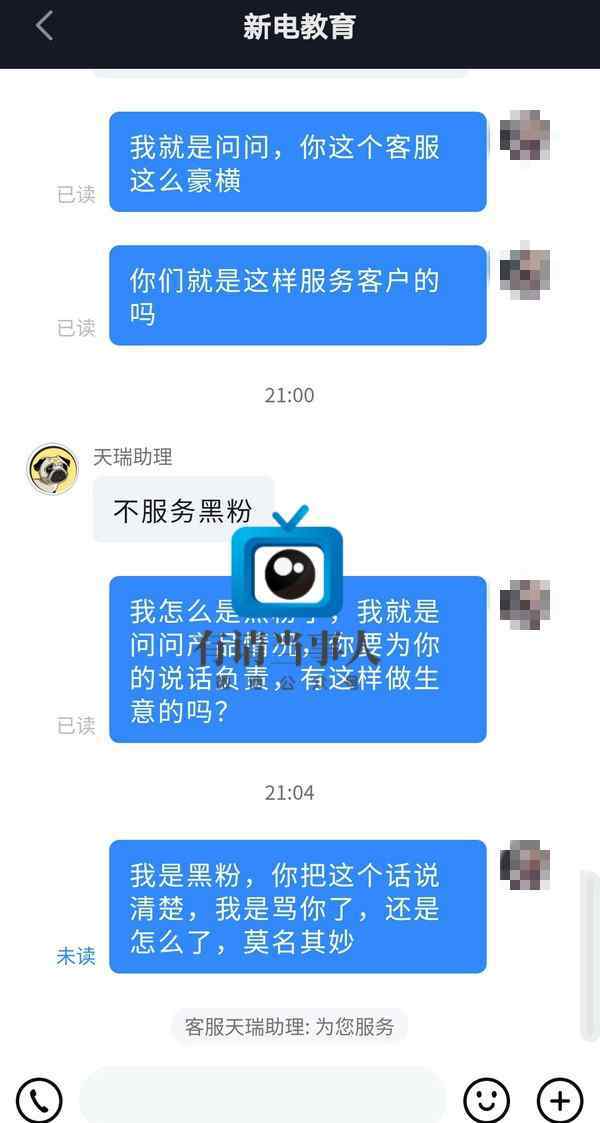Focus the message input field
Image resolution: width=600 pixels, height=1123 pixels.
[262, 1097]
